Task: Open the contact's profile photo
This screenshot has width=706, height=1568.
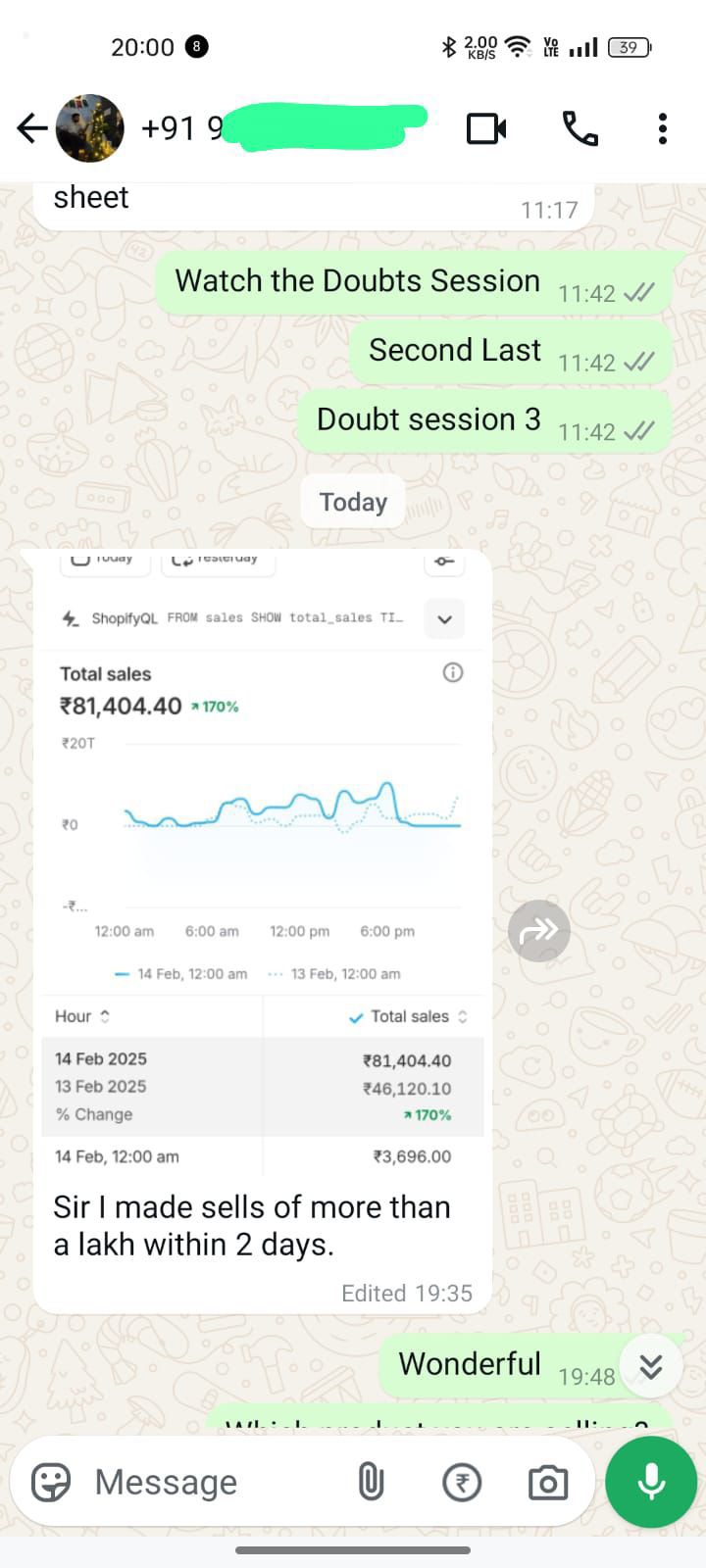Action: click(90, 128)
